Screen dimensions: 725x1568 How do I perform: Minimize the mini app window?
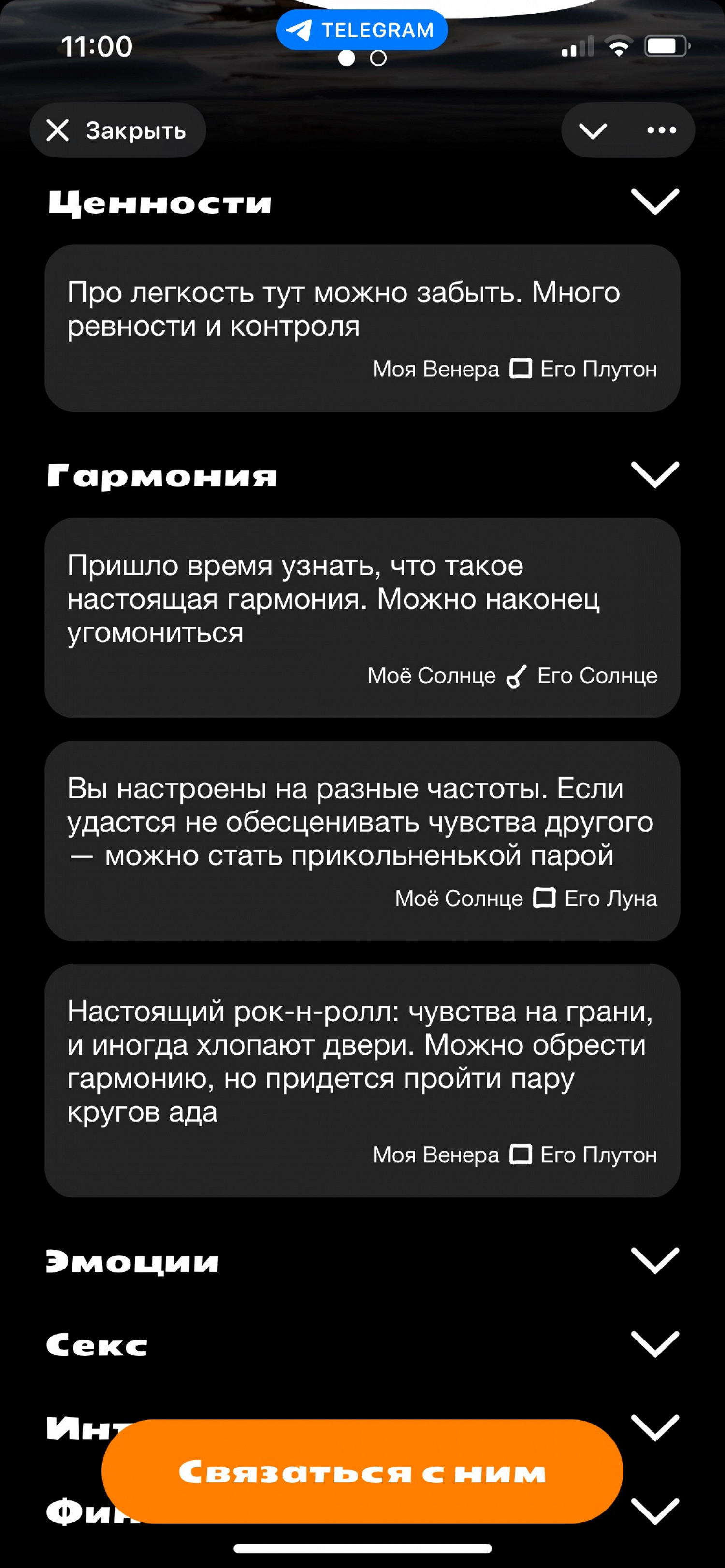[x=593, y=130]
